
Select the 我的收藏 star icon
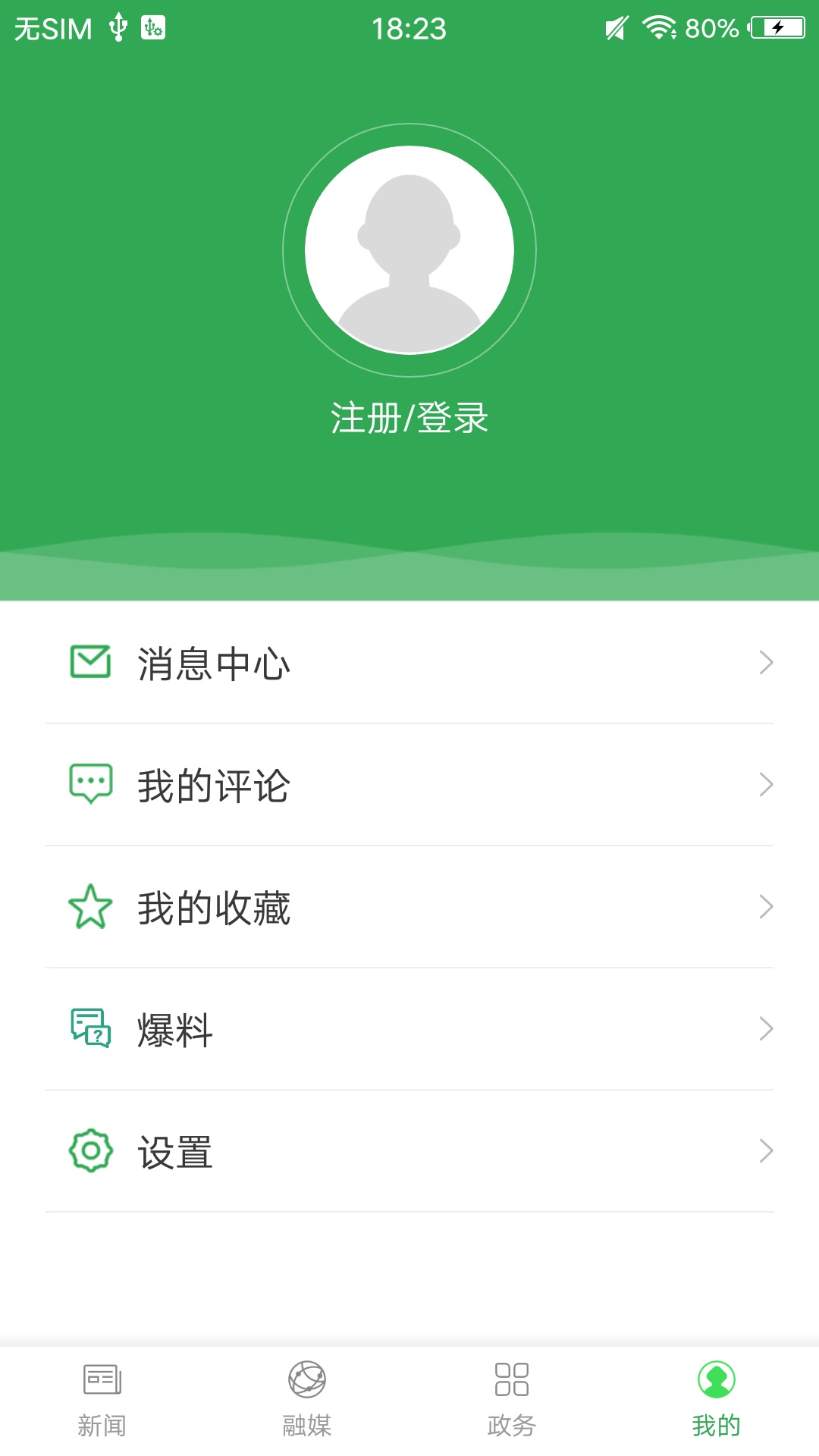89,907
